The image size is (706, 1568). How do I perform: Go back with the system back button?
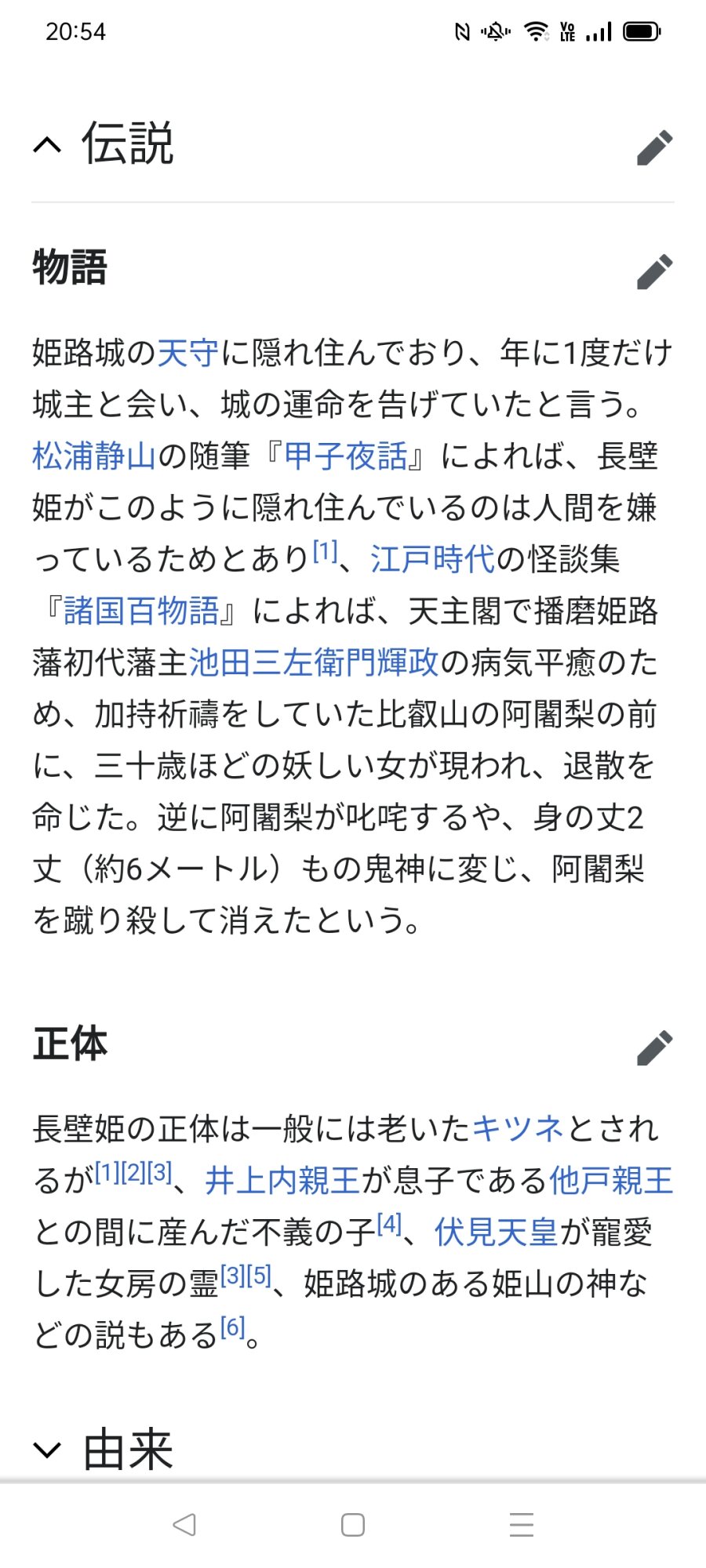click(x=184, y=1525)
